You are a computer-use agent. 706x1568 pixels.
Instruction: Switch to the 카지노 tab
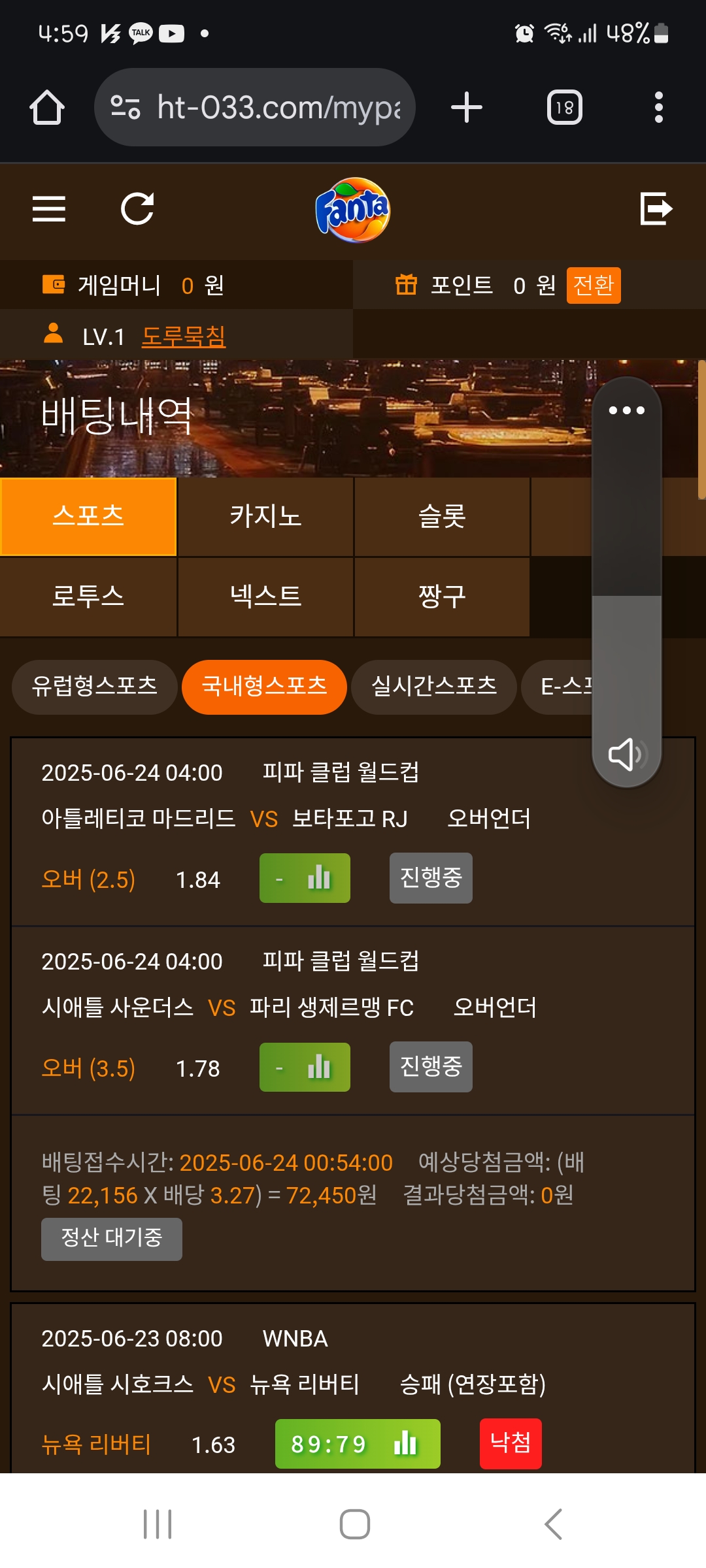(265, 517)
